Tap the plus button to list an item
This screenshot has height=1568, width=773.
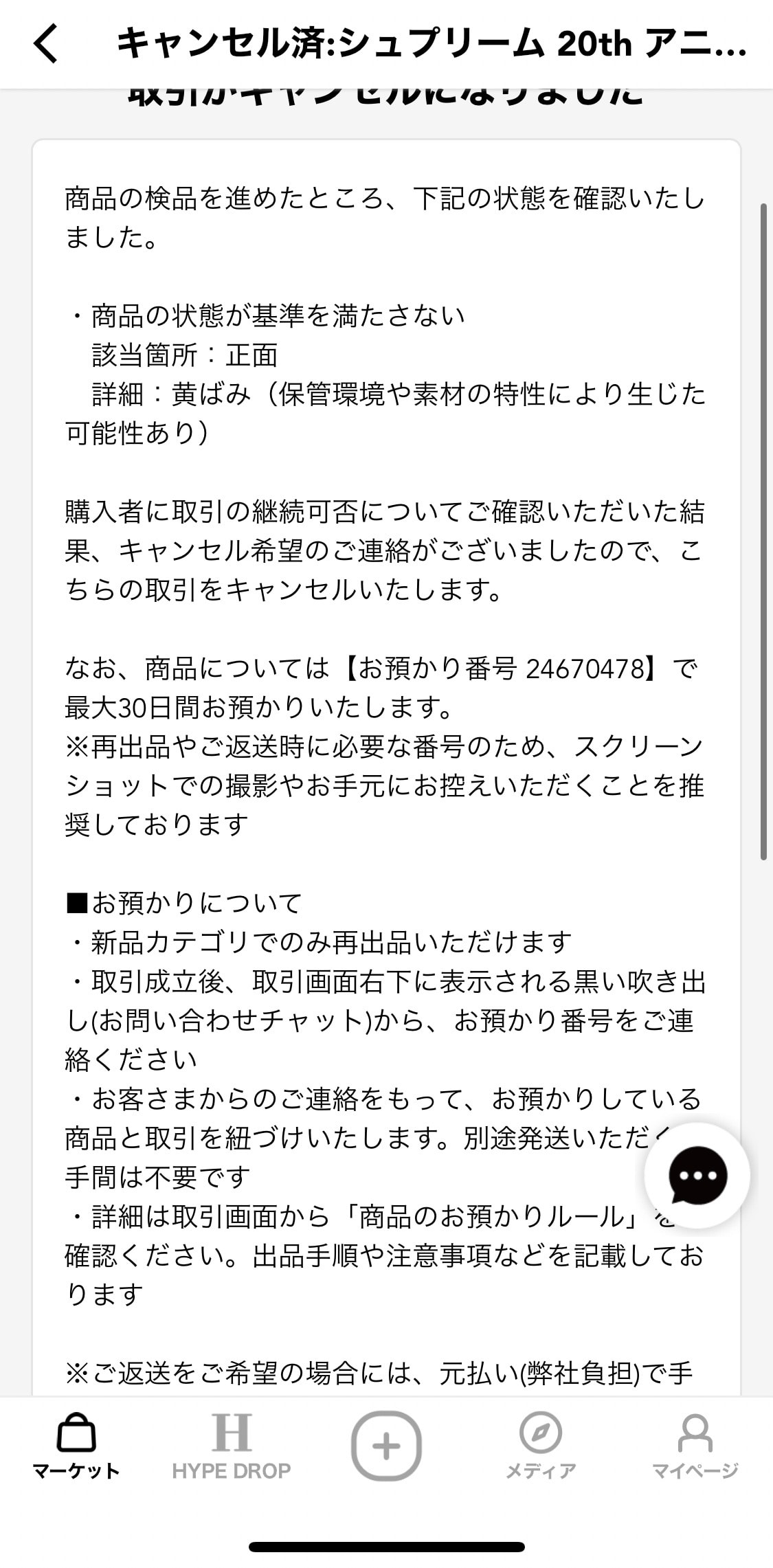pos(386,1446)
